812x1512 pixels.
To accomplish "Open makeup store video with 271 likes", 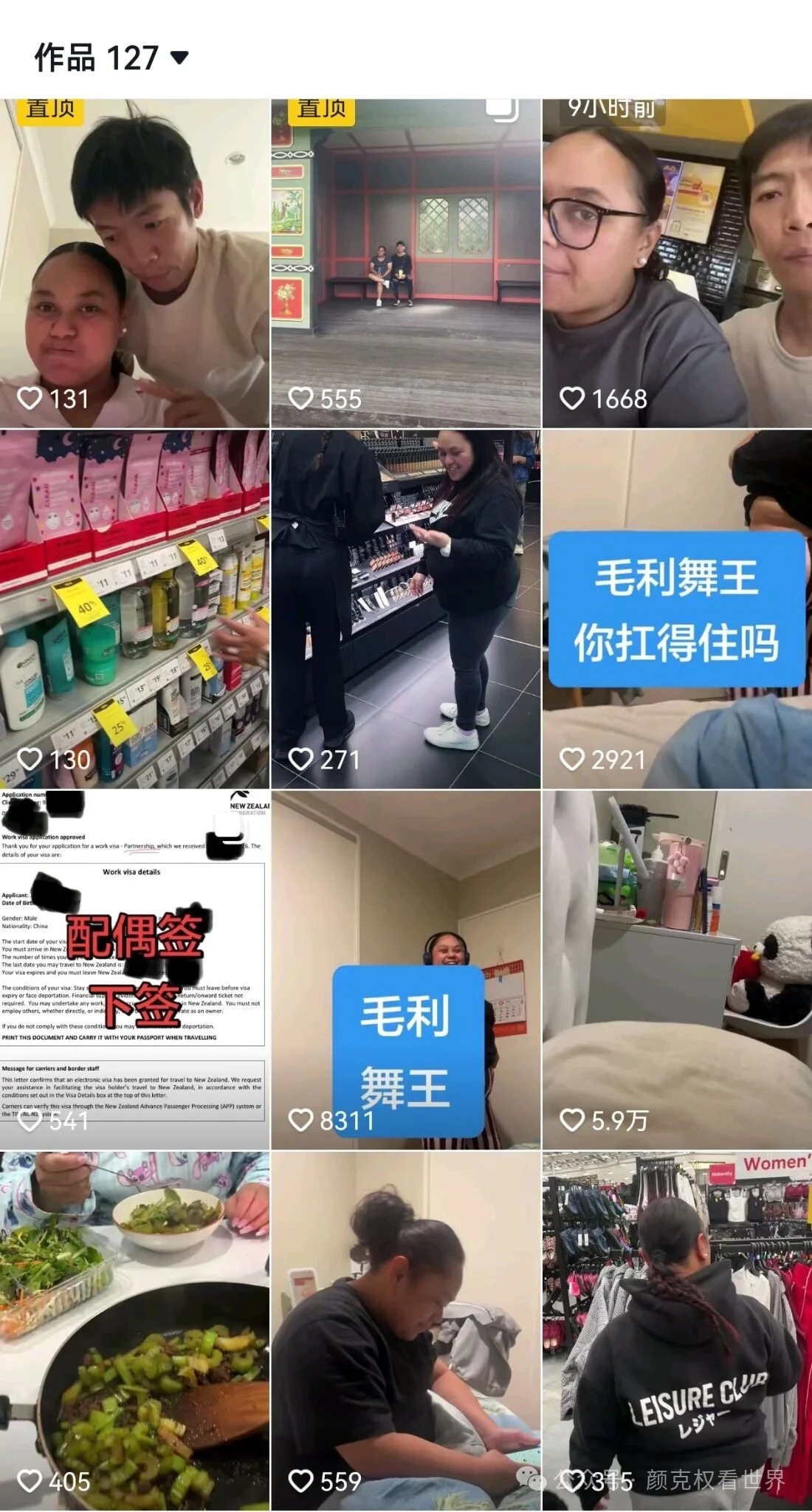I will (x=406, y=610).
